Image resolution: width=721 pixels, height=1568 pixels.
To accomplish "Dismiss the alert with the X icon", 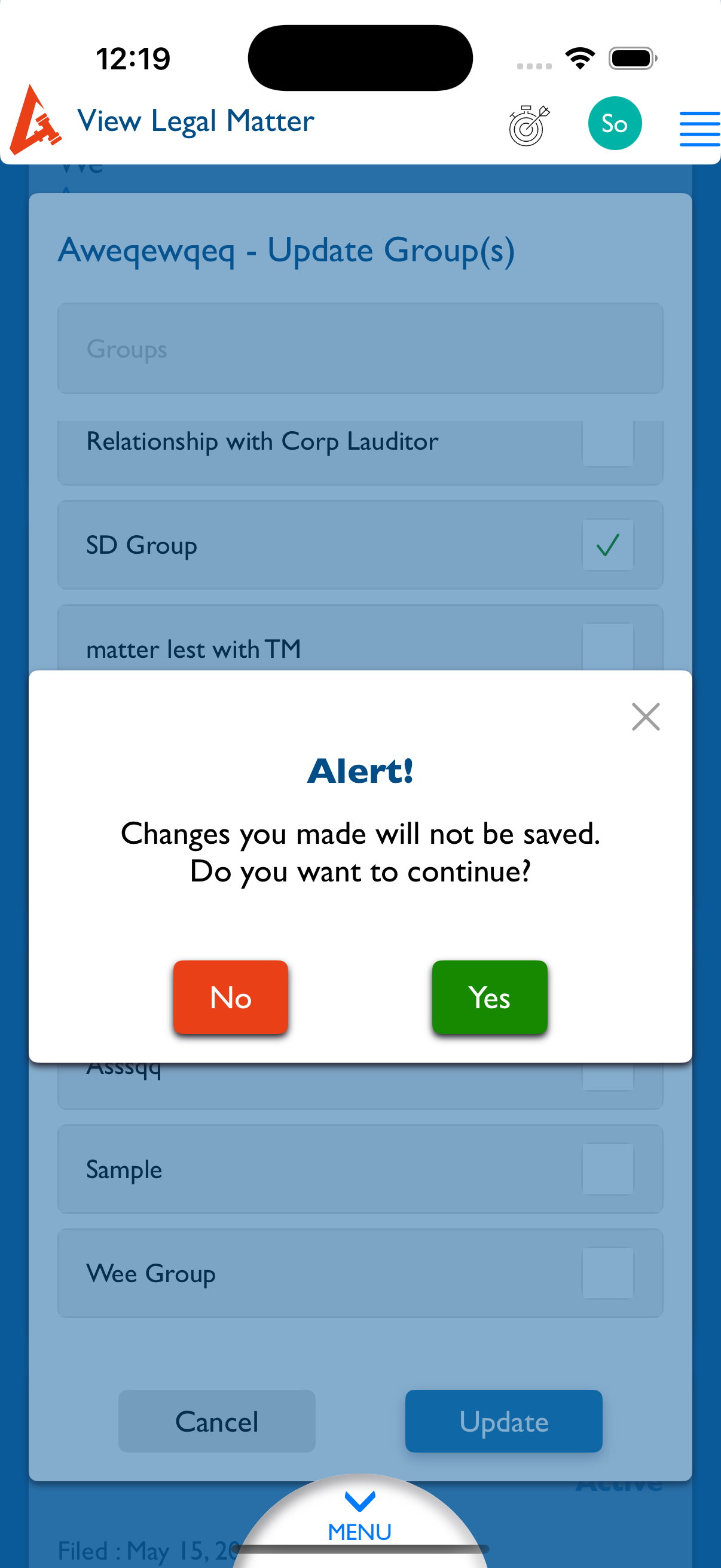I will click(x=646, y=716).
